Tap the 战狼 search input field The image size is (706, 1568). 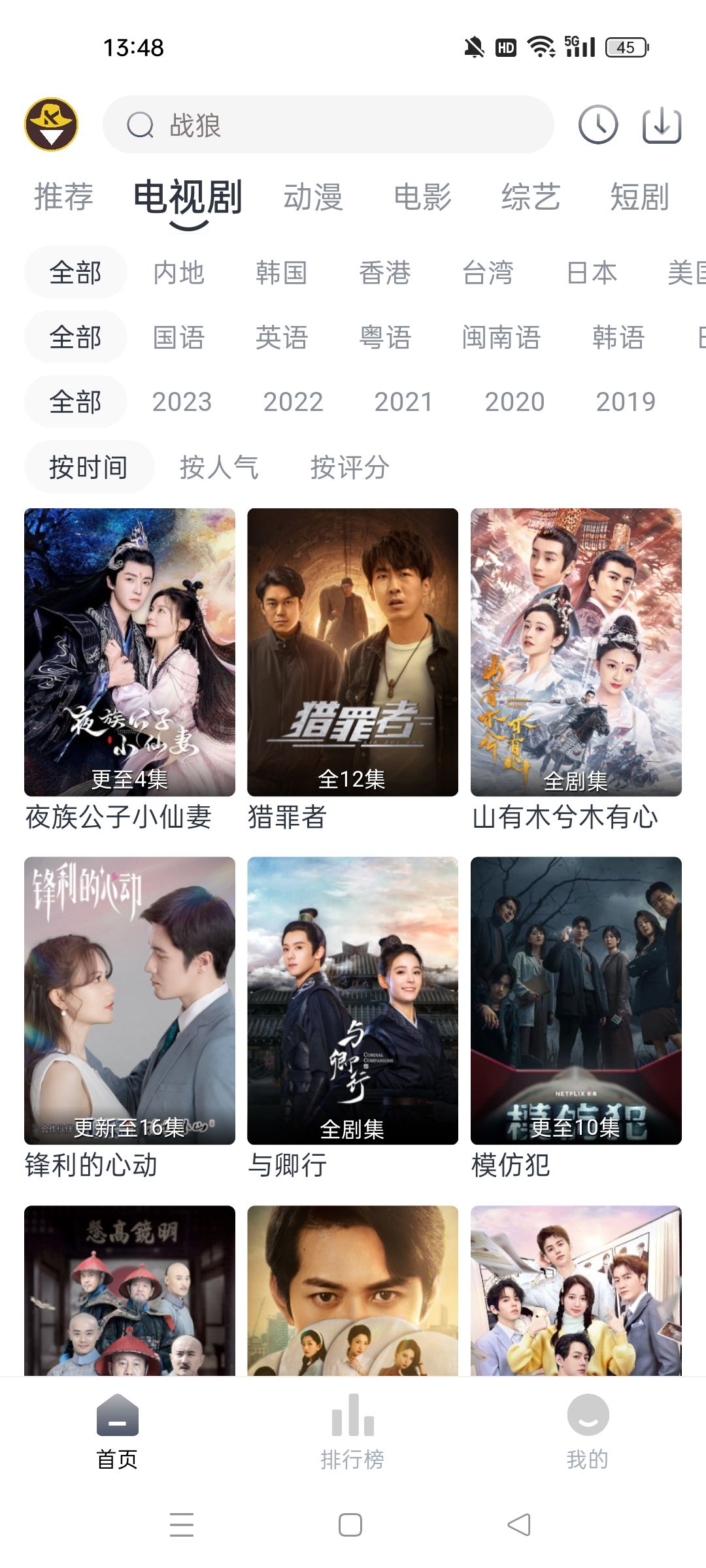click(327, 124)
